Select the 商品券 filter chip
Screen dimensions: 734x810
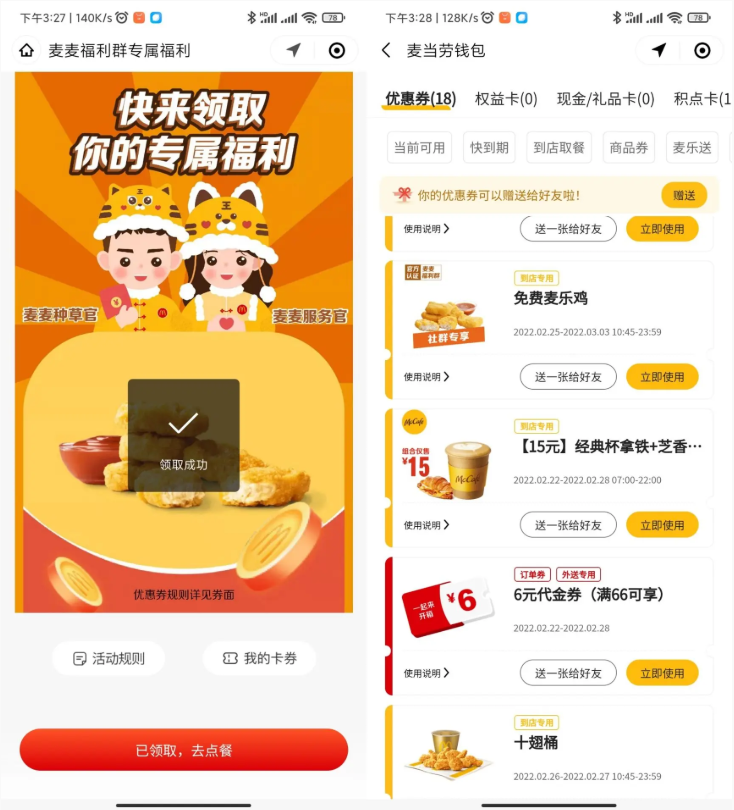[630, 147]
